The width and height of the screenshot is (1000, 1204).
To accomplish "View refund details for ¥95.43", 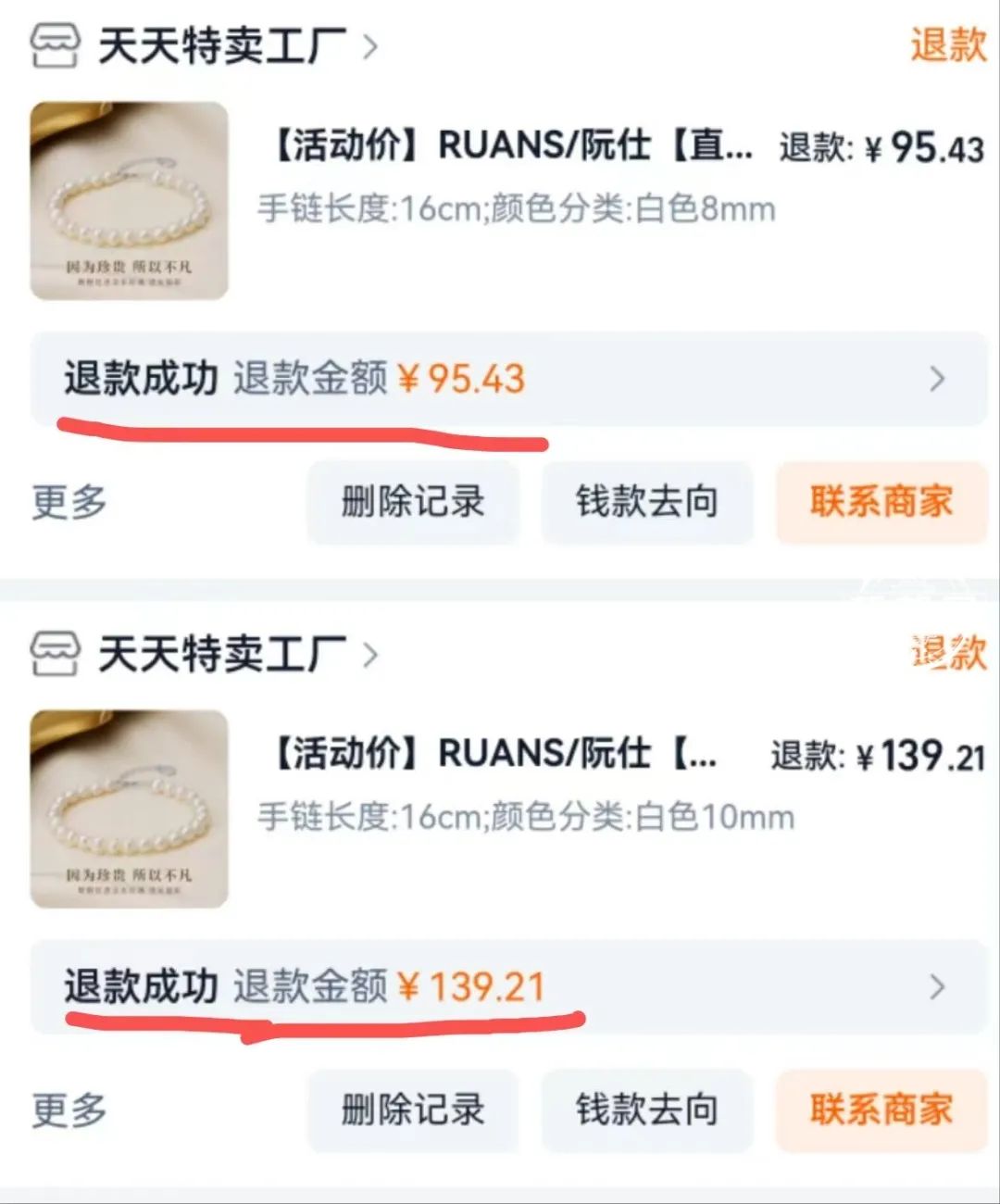I will pyautogui.click(x=507, y=379).
